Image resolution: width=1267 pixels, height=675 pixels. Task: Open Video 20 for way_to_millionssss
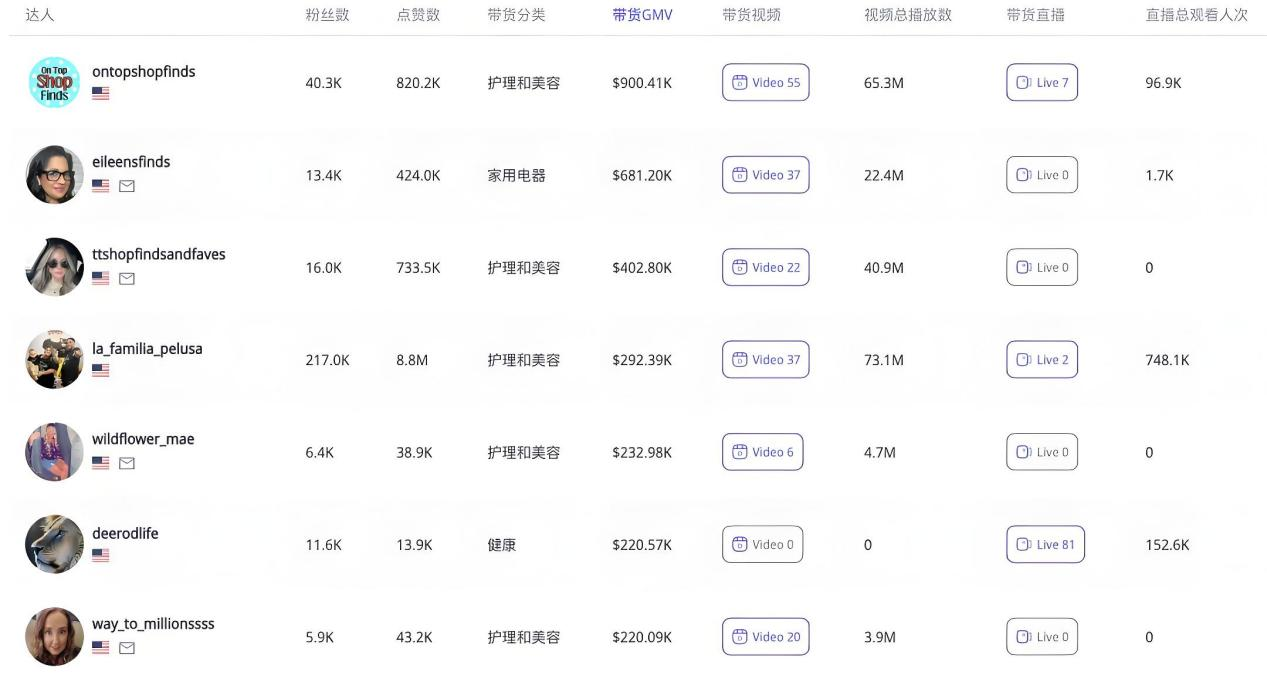(x=765, y=637)
